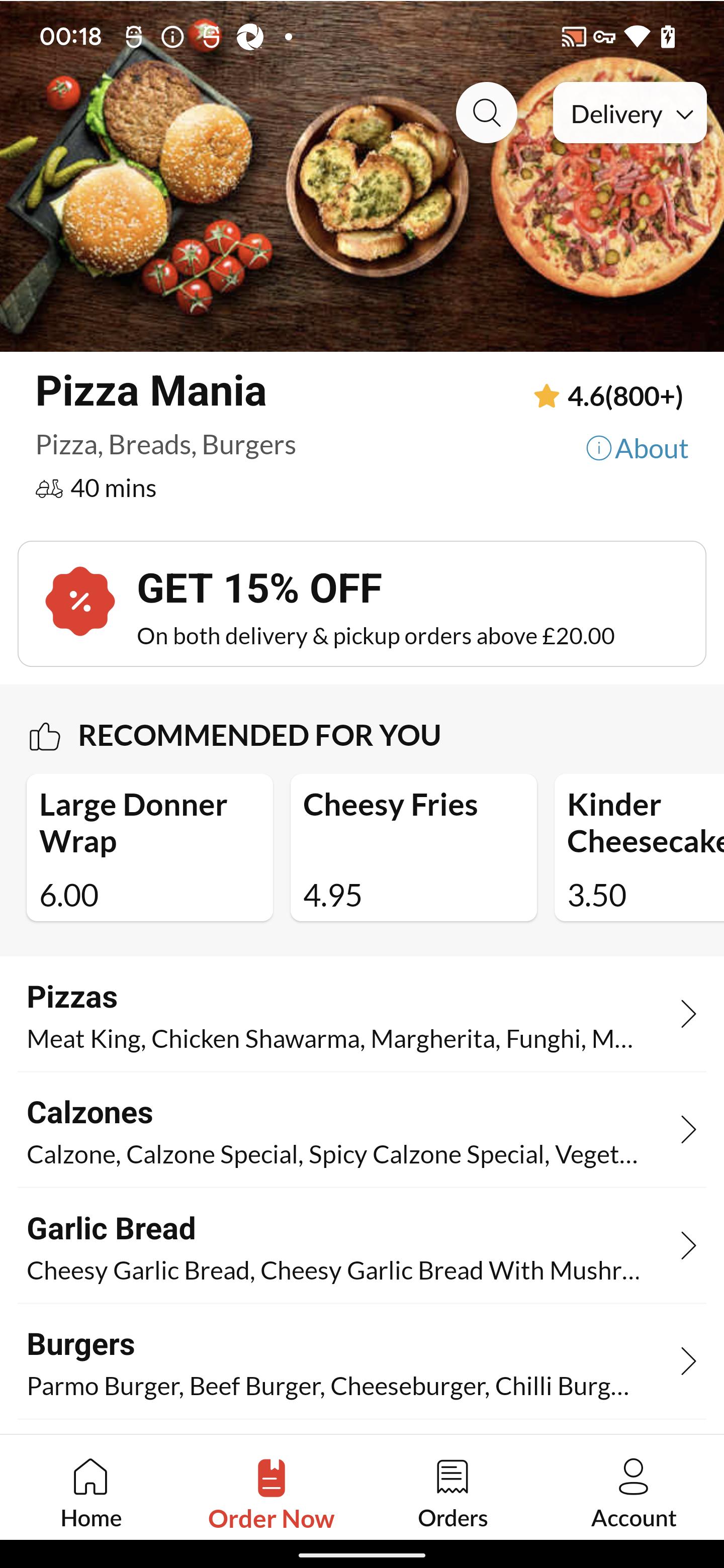The height and width of the screenshot is (1568, 724).
Task: Choose the Kinder Cheesecake card
Action: click(x=640, y=847)
